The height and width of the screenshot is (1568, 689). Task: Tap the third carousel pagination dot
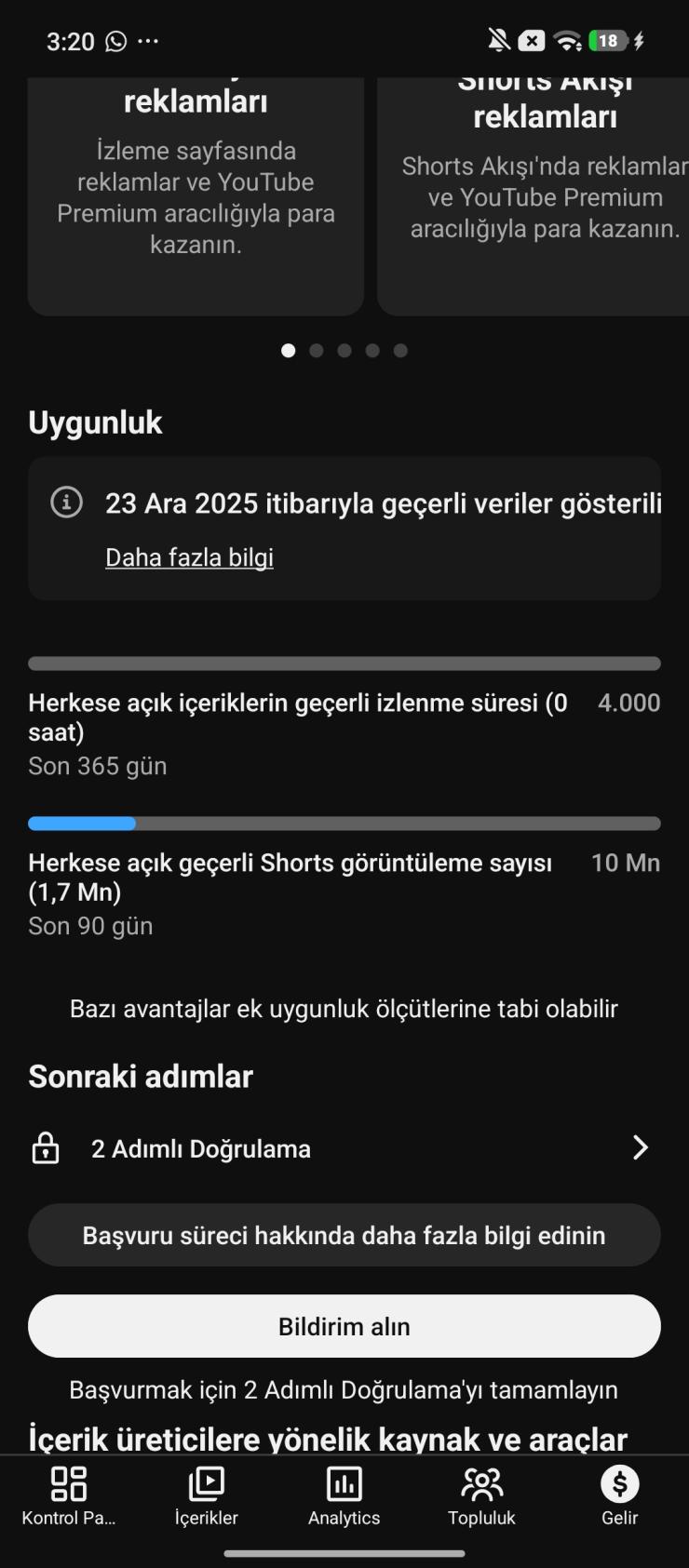click(x=344, y=351)
